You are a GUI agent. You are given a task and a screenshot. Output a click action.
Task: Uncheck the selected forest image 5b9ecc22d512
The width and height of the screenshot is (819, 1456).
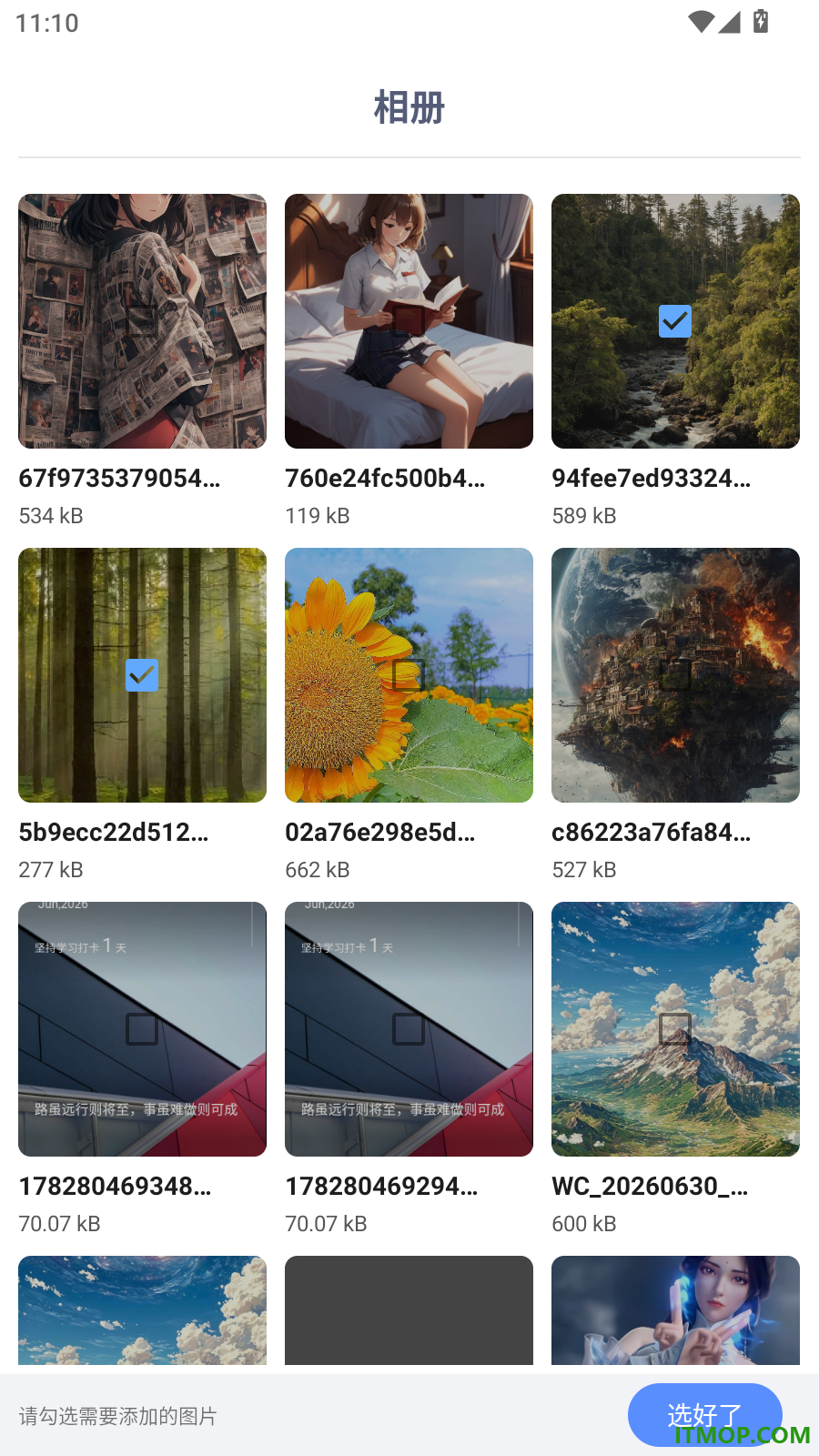tap(142, 675)
